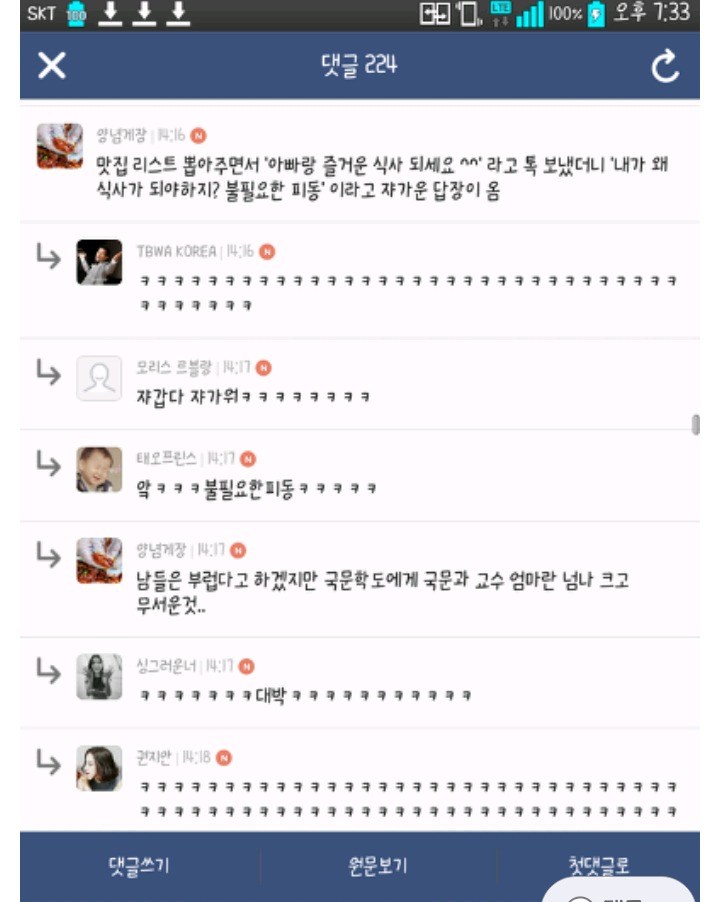Close the comments screen with X
This screenshot has width=720, height=902.
point(51,66)
